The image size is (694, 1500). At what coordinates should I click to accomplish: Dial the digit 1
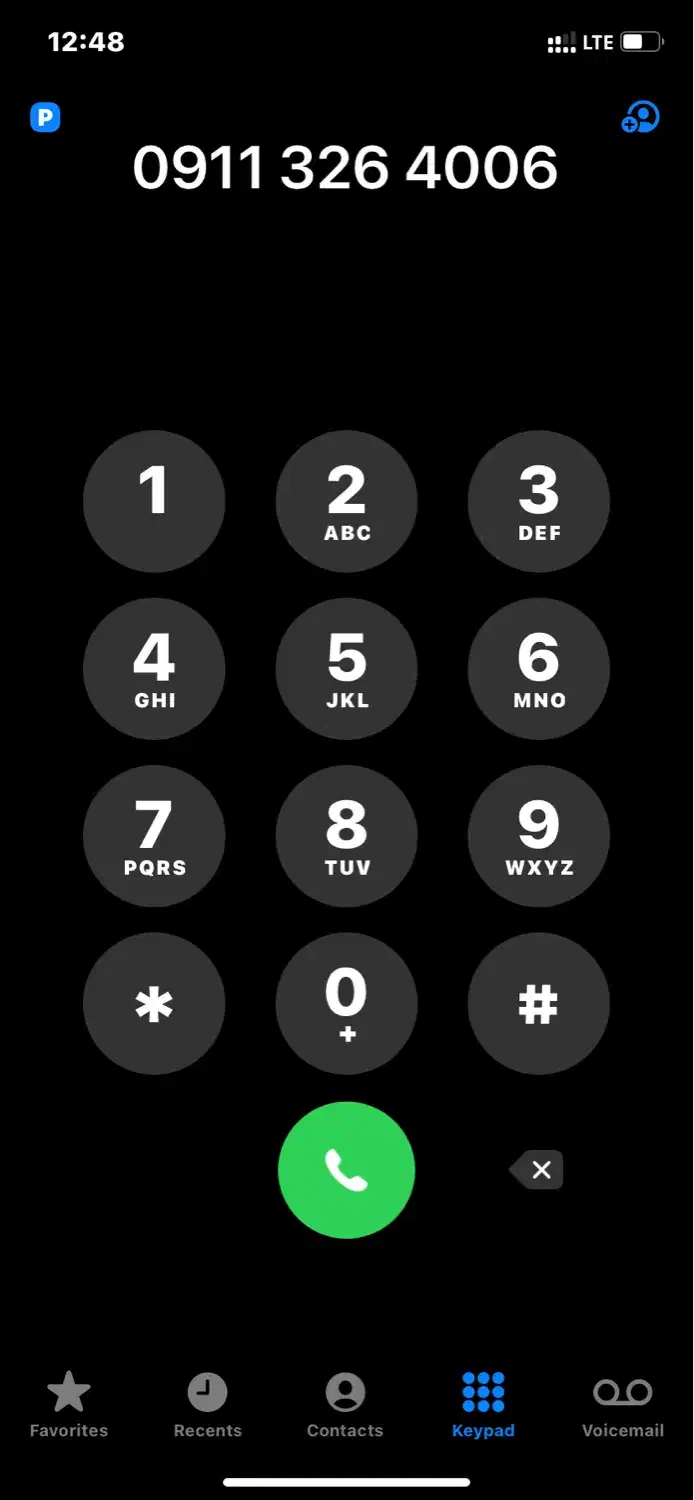(154, 501)
